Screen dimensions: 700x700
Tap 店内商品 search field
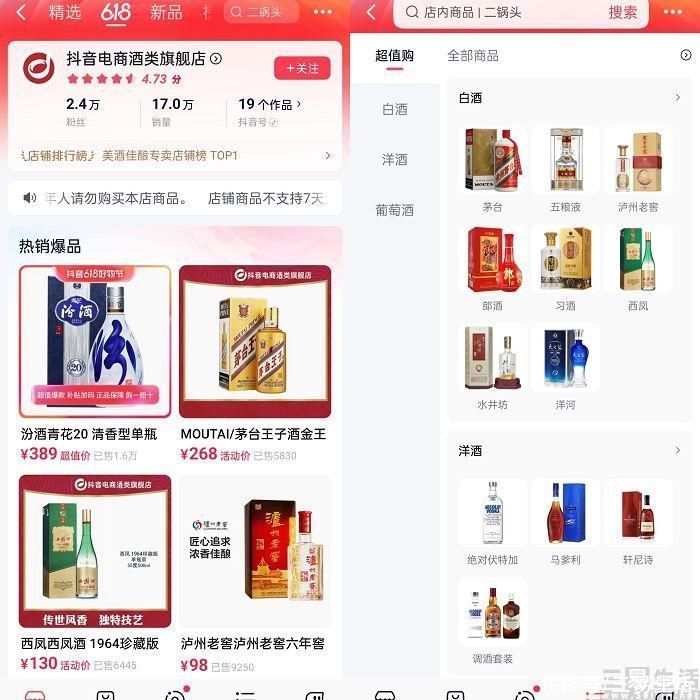tap(500, 12)
